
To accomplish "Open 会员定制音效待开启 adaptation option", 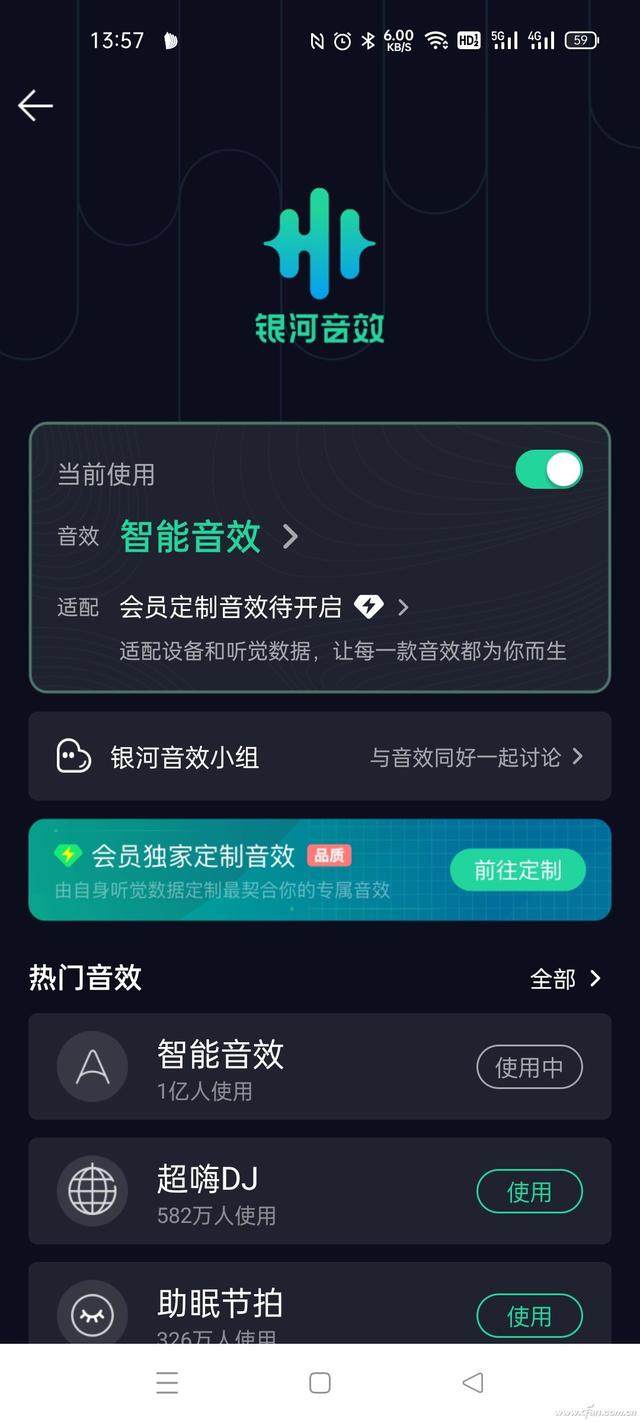I will coord(264,607).
